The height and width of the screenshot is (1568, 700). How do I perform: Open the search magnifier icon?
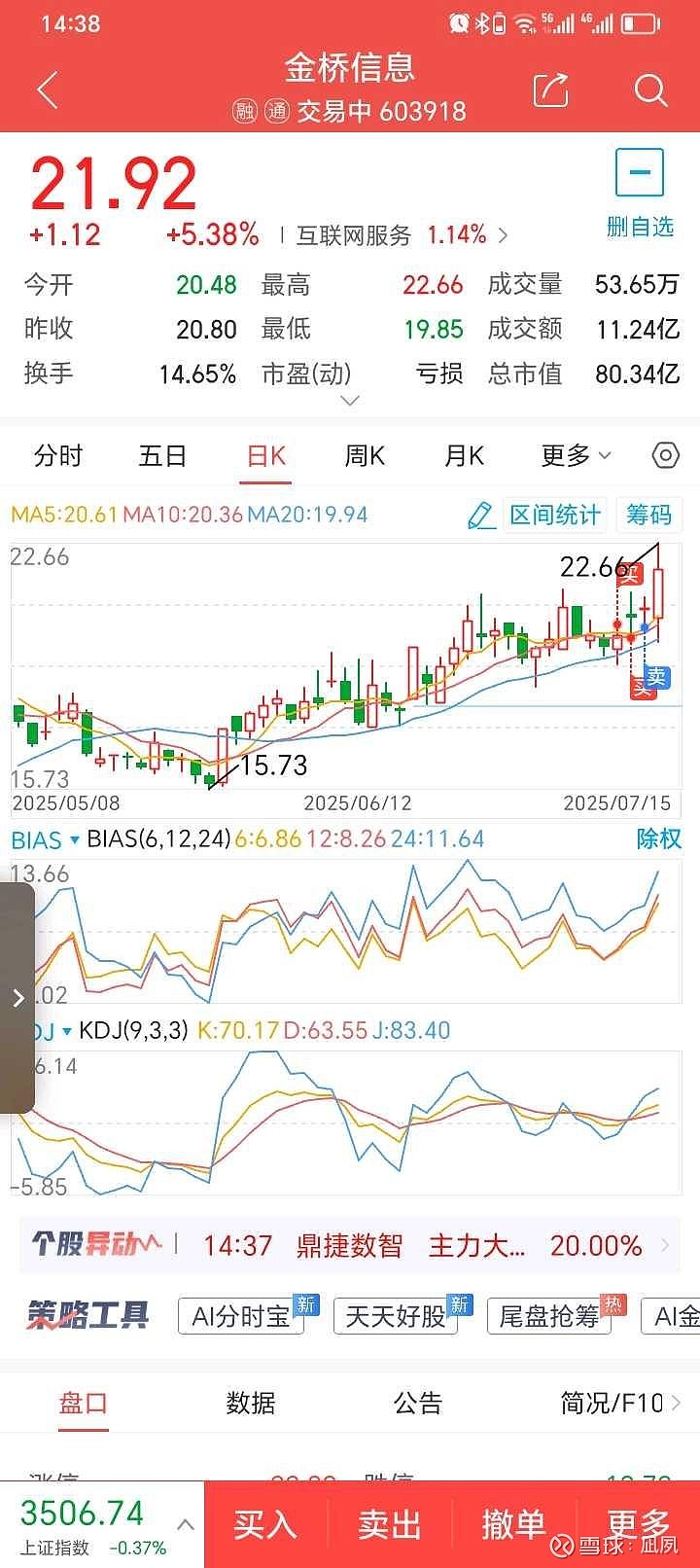(650, 90)
